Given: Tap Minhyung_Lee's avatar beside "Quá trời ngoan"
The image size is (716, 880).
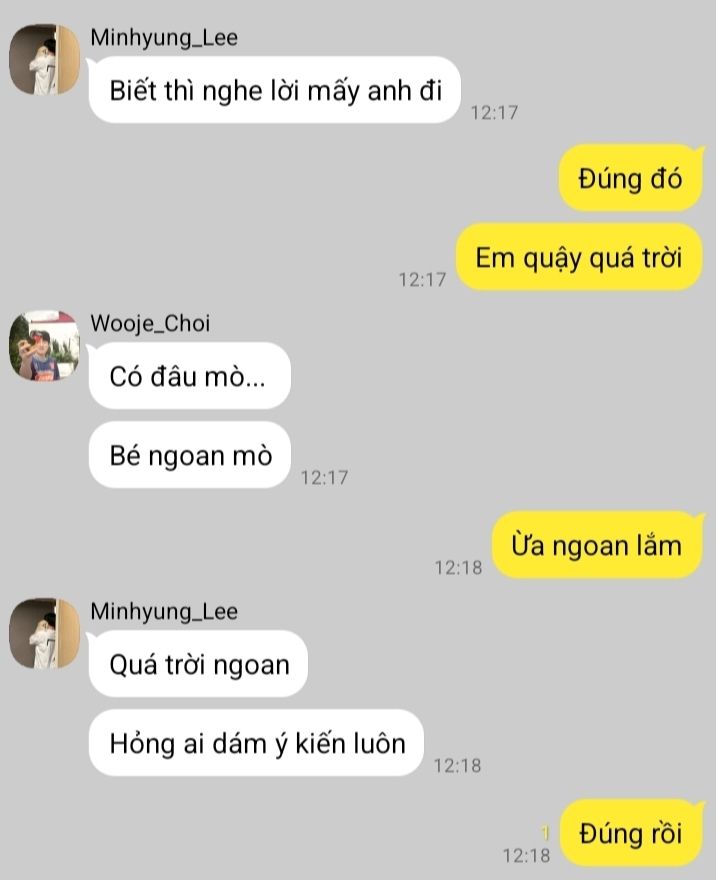Looking at the screenshot, I should click(44, 633).
